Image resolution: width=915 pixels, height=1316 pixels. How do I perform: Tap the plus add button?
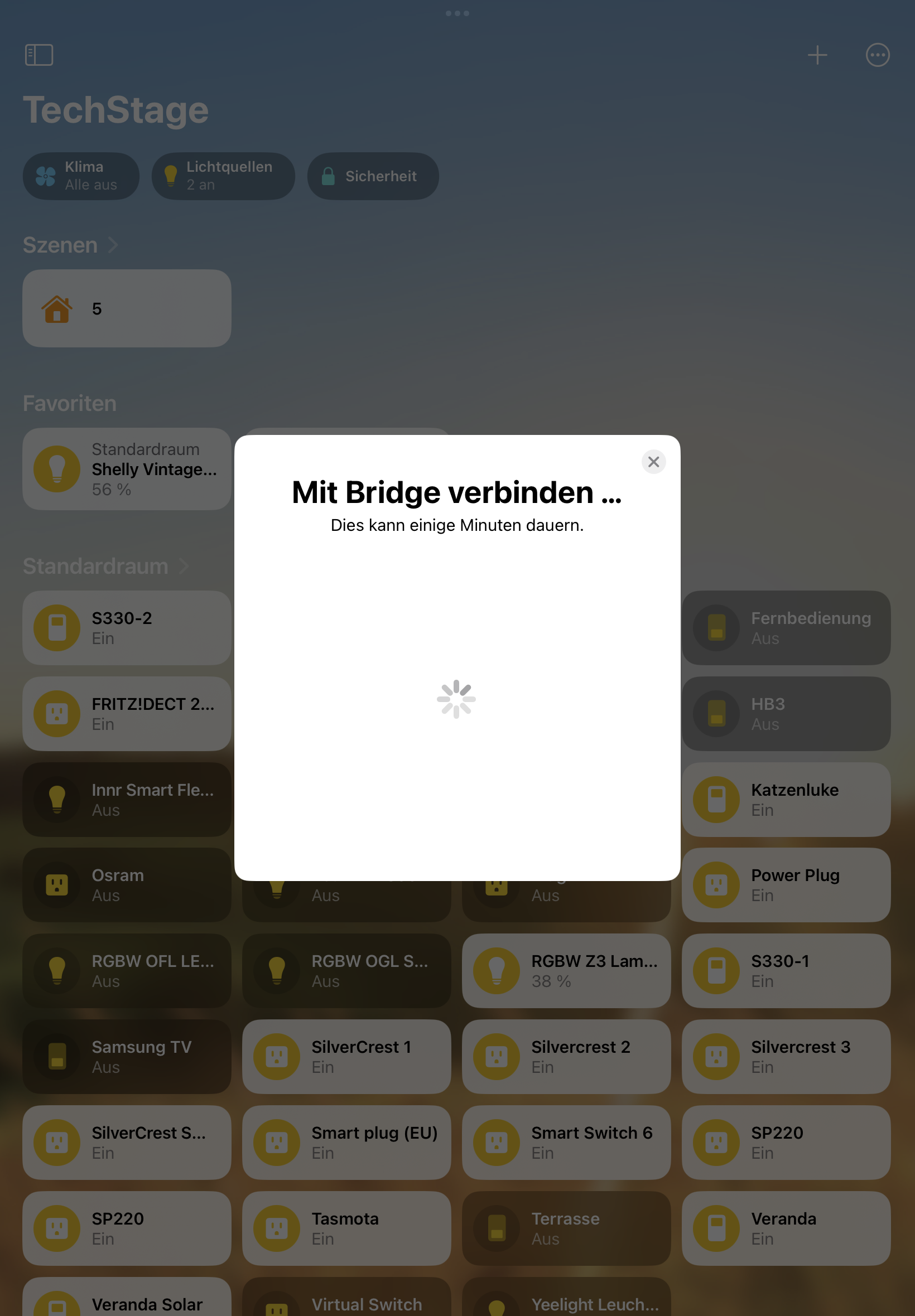pyautogui.click(x=817, y=55)
